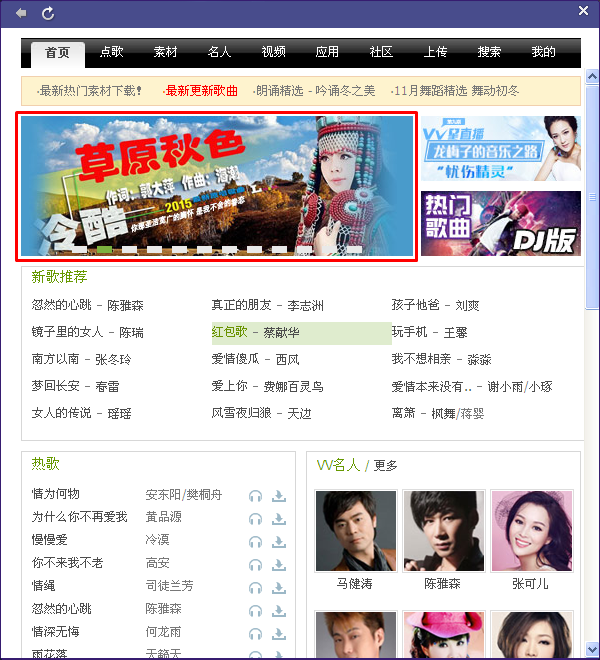Open 马健涛's celebrity profile
Screen dimensions: 600x660
355,540
